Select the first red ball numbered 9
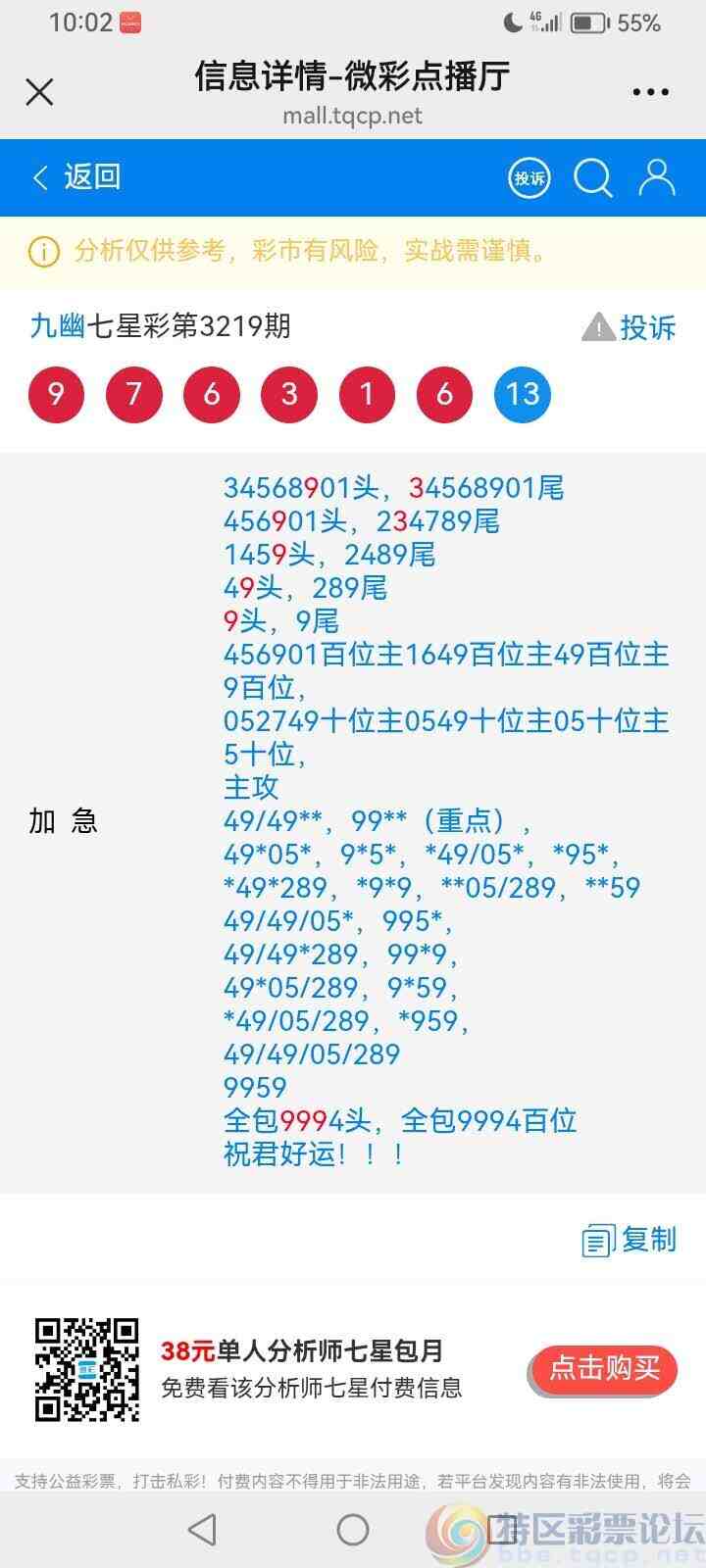The width and height of the screenshot is (706, 1568). click(x=56, y=394)
